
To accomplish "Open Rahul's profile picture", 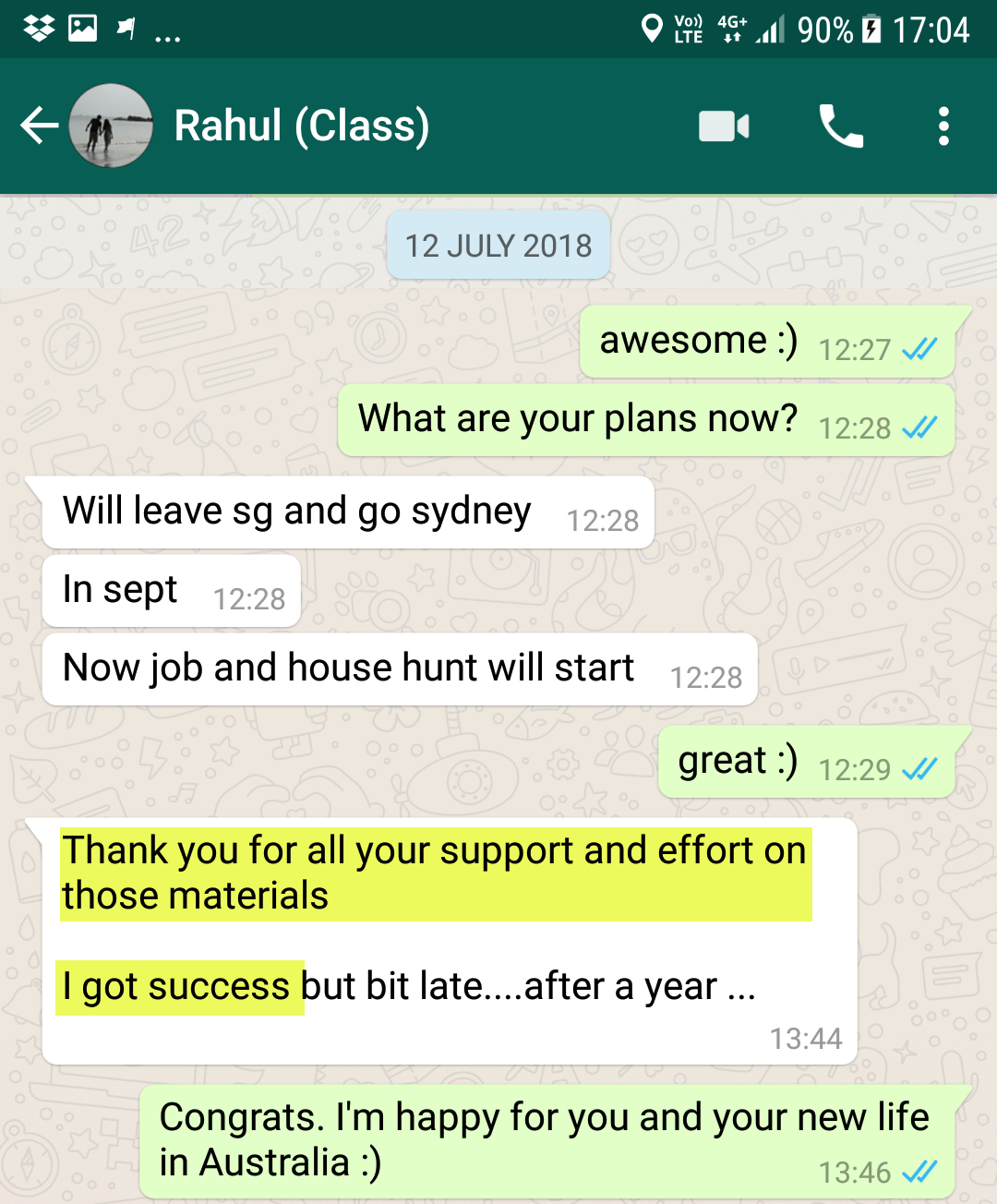I will [x=111, y=126].
